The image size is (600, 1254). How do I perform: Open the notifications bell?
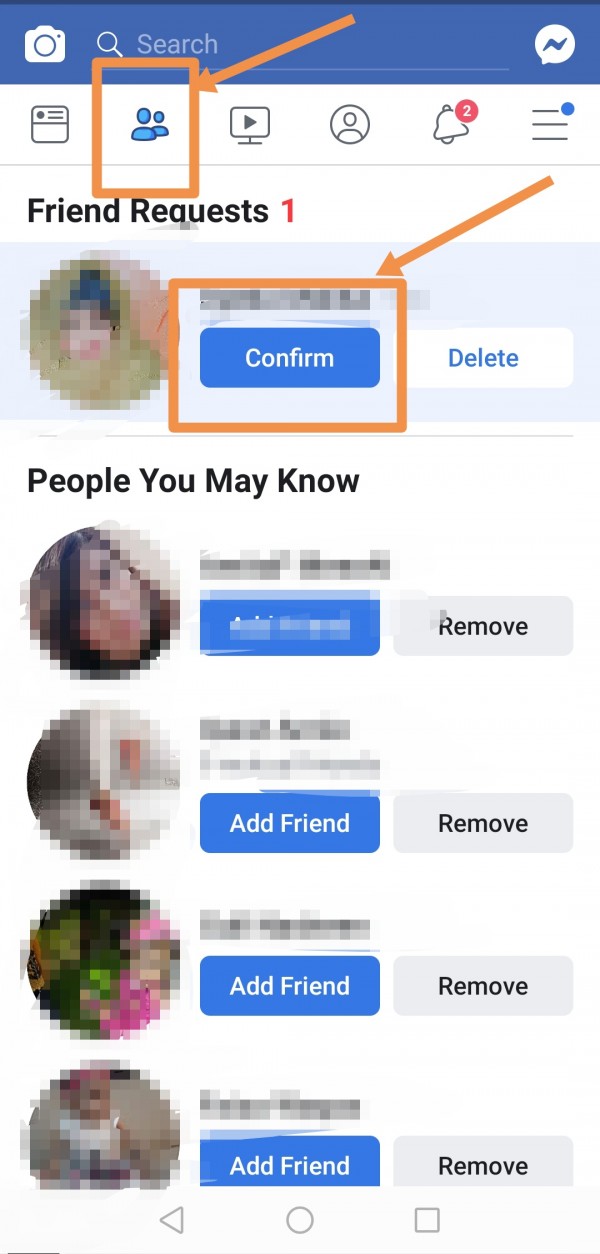(x=450, y=125)
